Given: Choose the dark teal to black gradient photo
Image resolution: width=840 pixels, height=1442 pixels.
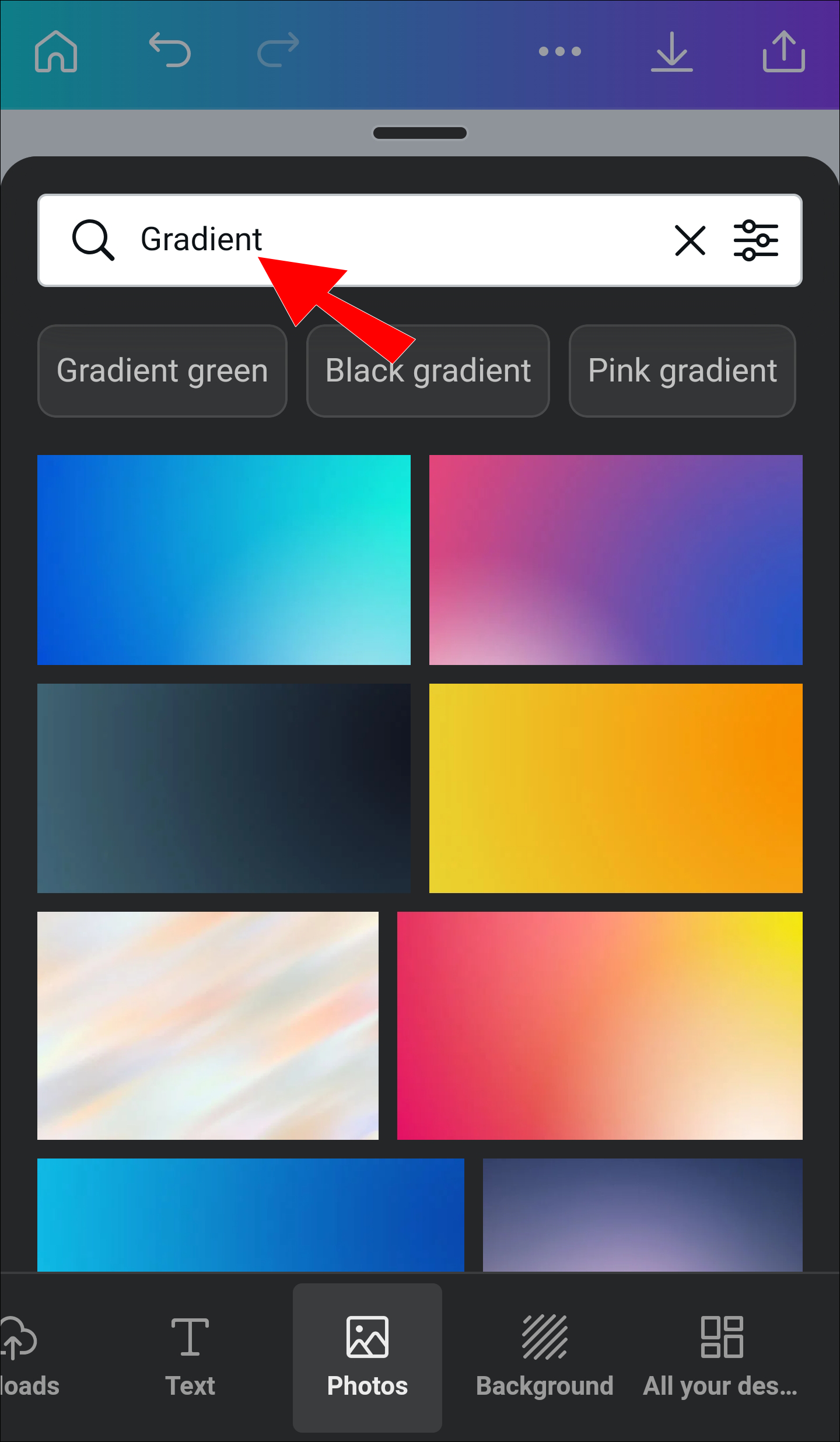Looking at the screenshot, I should [x=224, y=788].
